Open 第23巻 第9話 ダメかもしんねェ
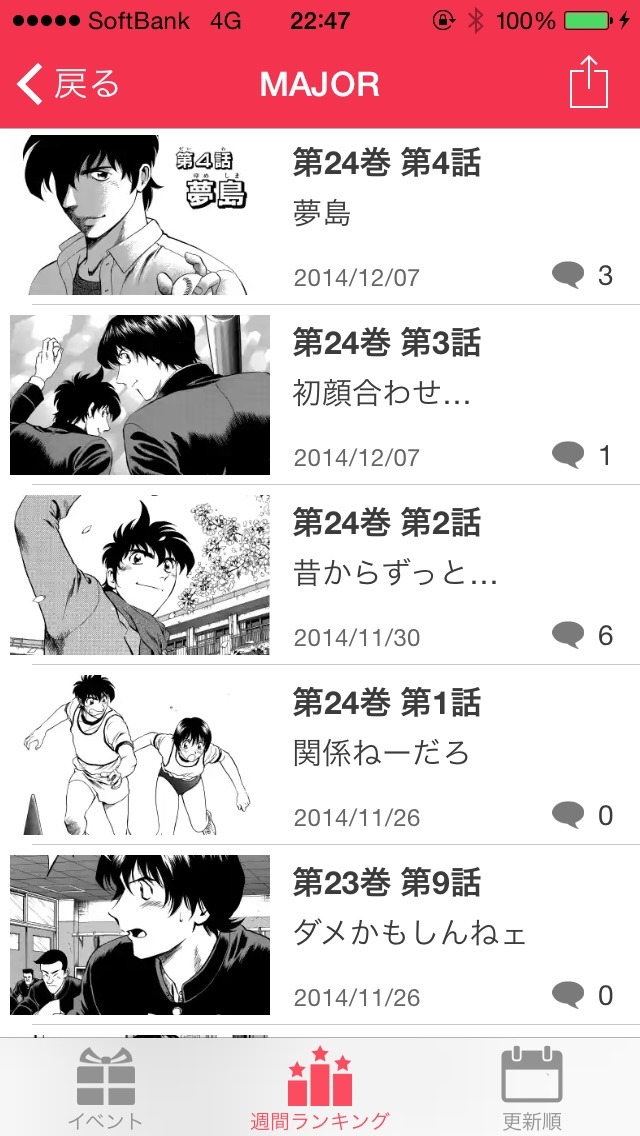Viewport: 640px width, 1136px height. pyautogui.click(x=320, y=936)
